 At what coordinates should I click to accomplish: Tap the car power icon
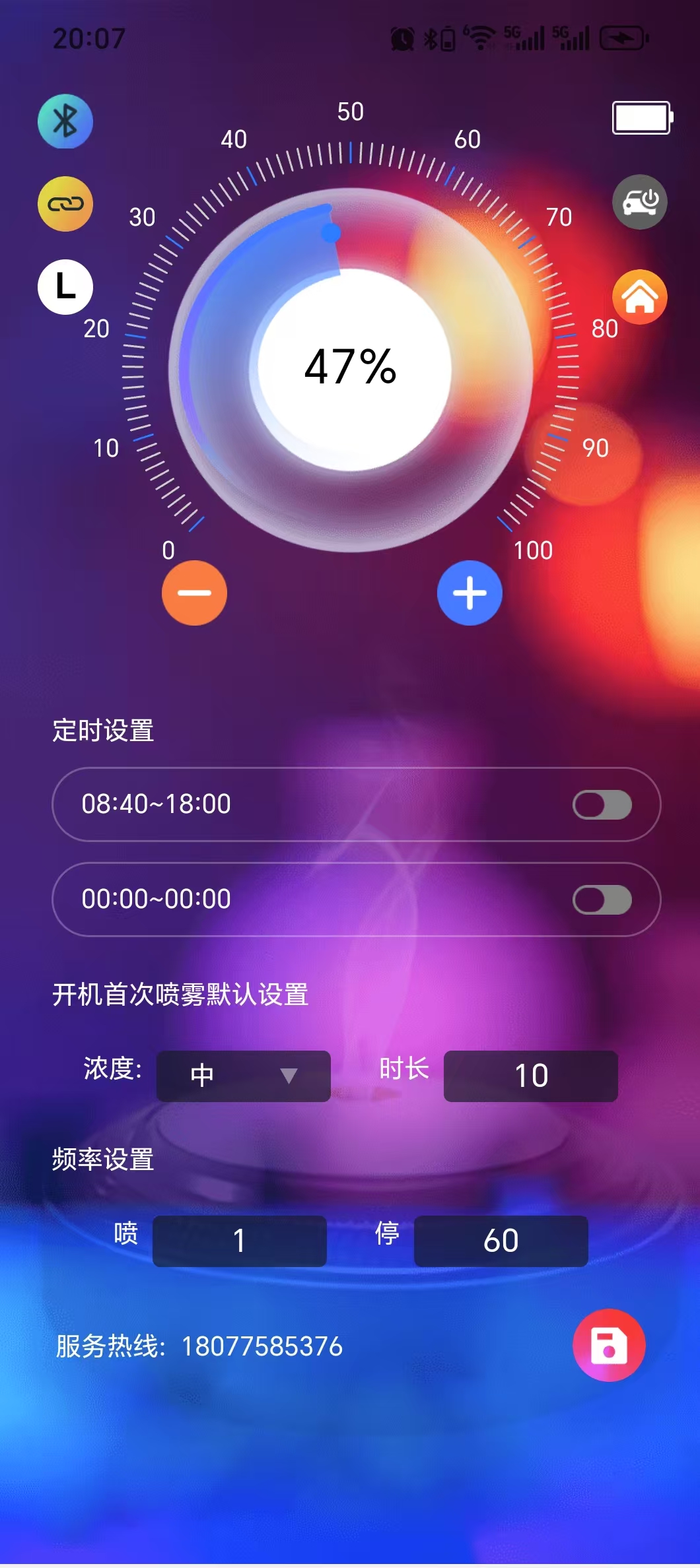(x=639, y=202)
